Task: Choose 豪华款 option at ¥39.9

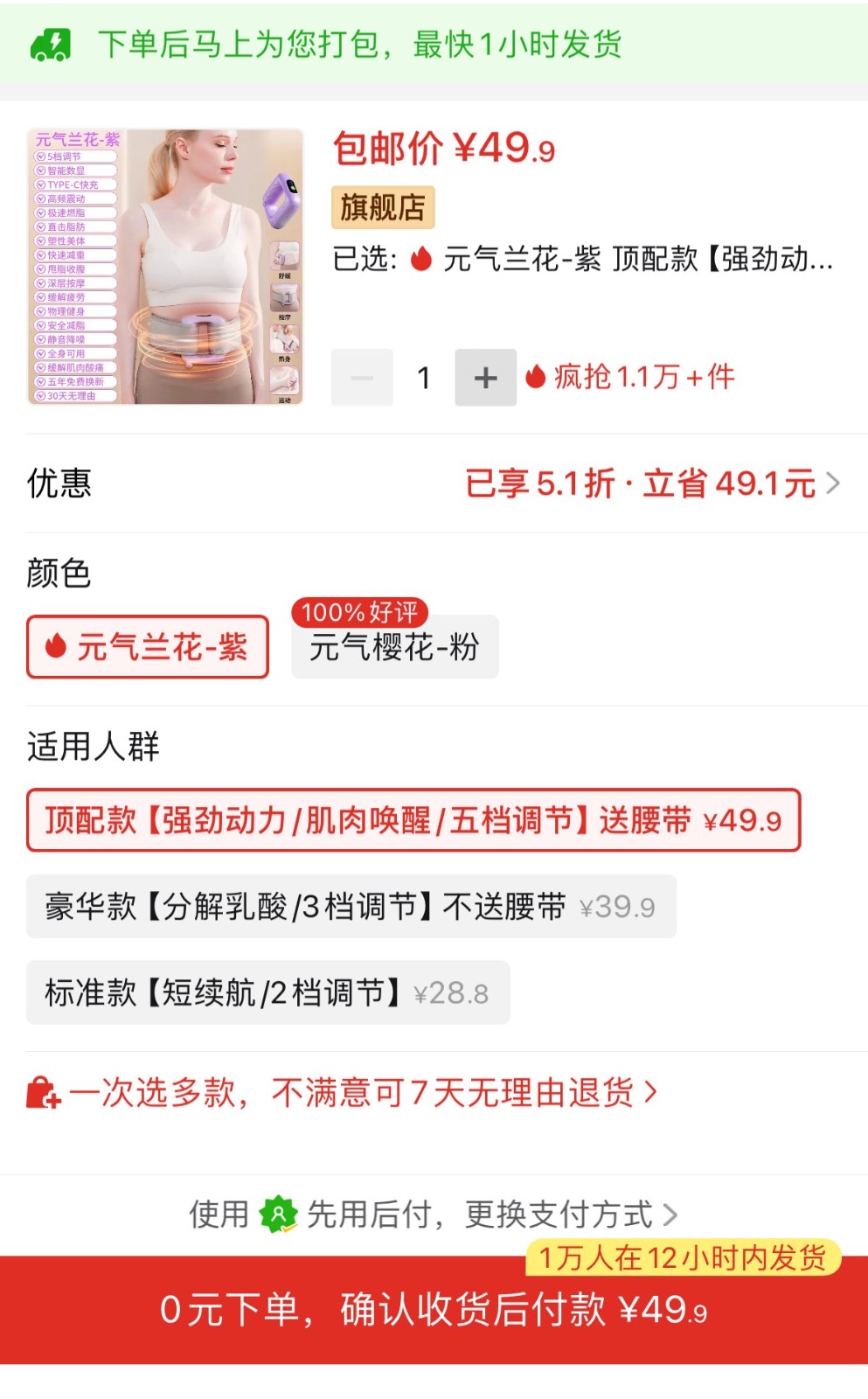Action: click(x=351, y=907)
